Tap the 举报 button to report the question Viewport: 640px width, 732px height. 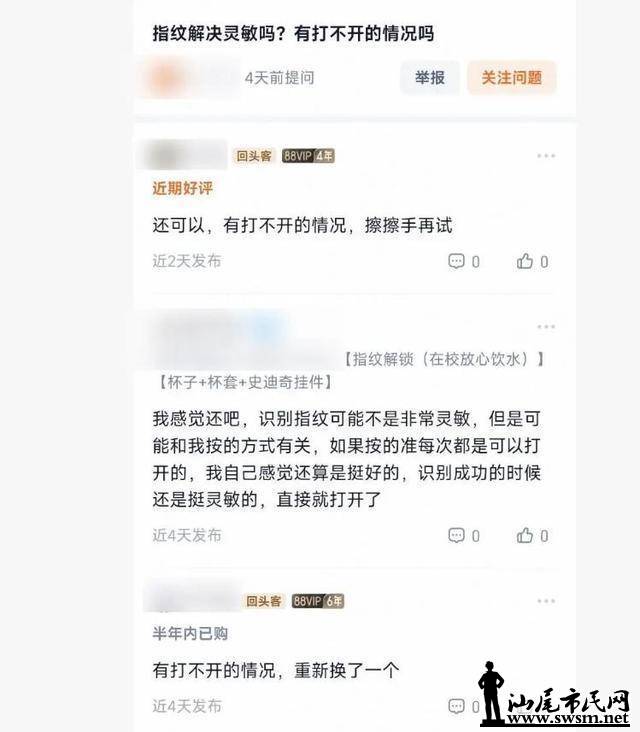(430, 77)
